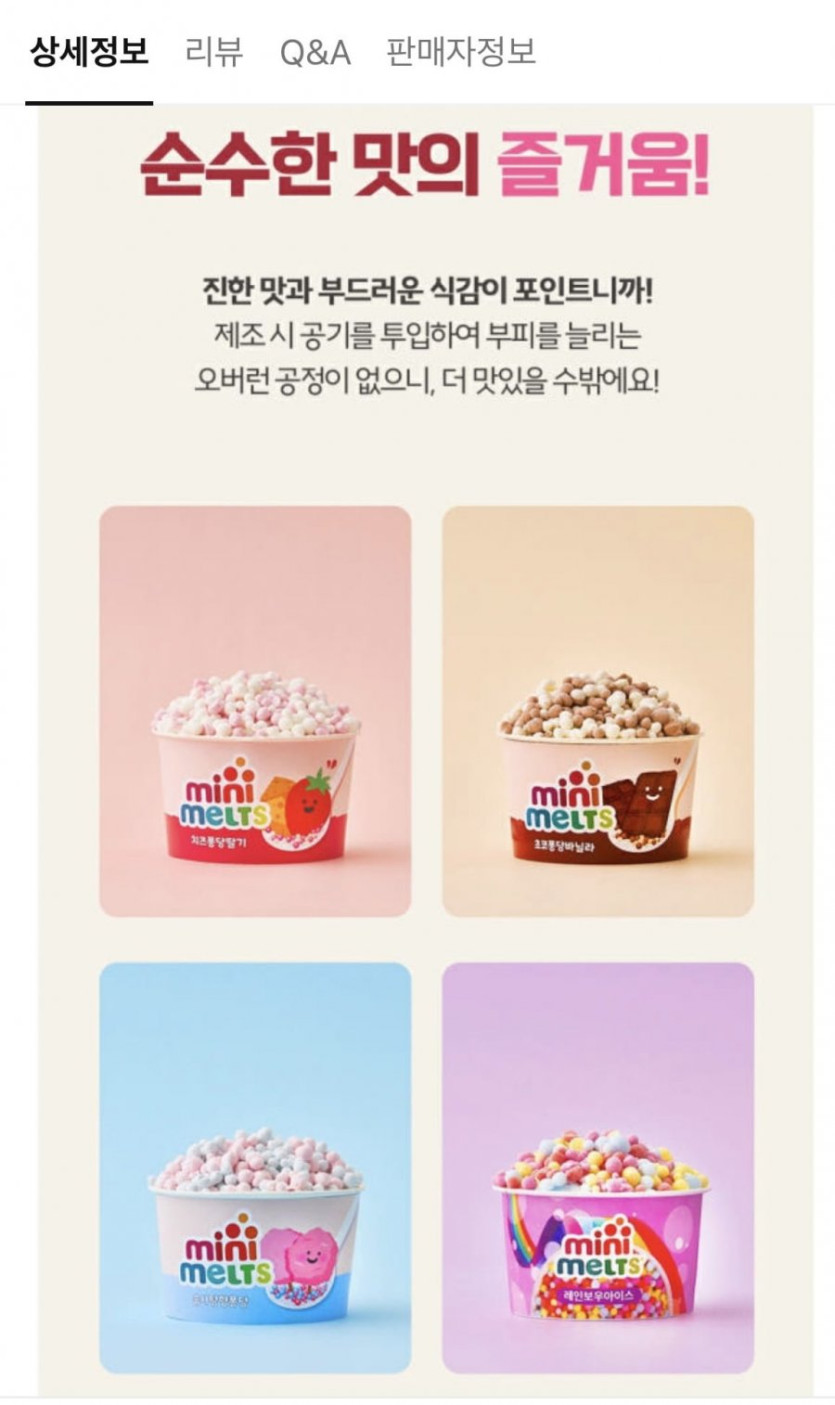Switch to the 리뷰 tab
This screenshot has height=1405, width=835.
pyautogui.click(x=214, y=52)
